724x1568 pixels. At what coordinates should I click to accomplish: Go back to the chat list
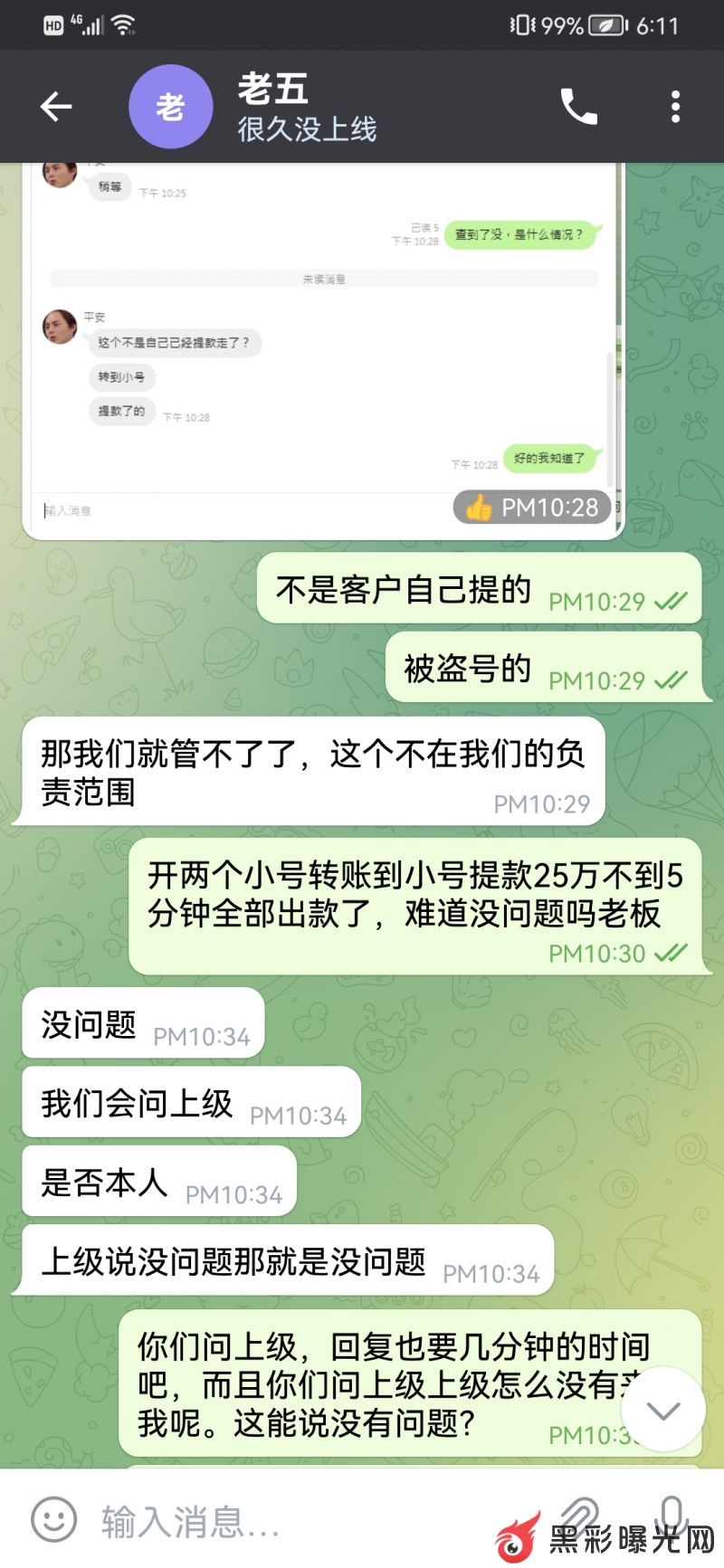point(56,107)
